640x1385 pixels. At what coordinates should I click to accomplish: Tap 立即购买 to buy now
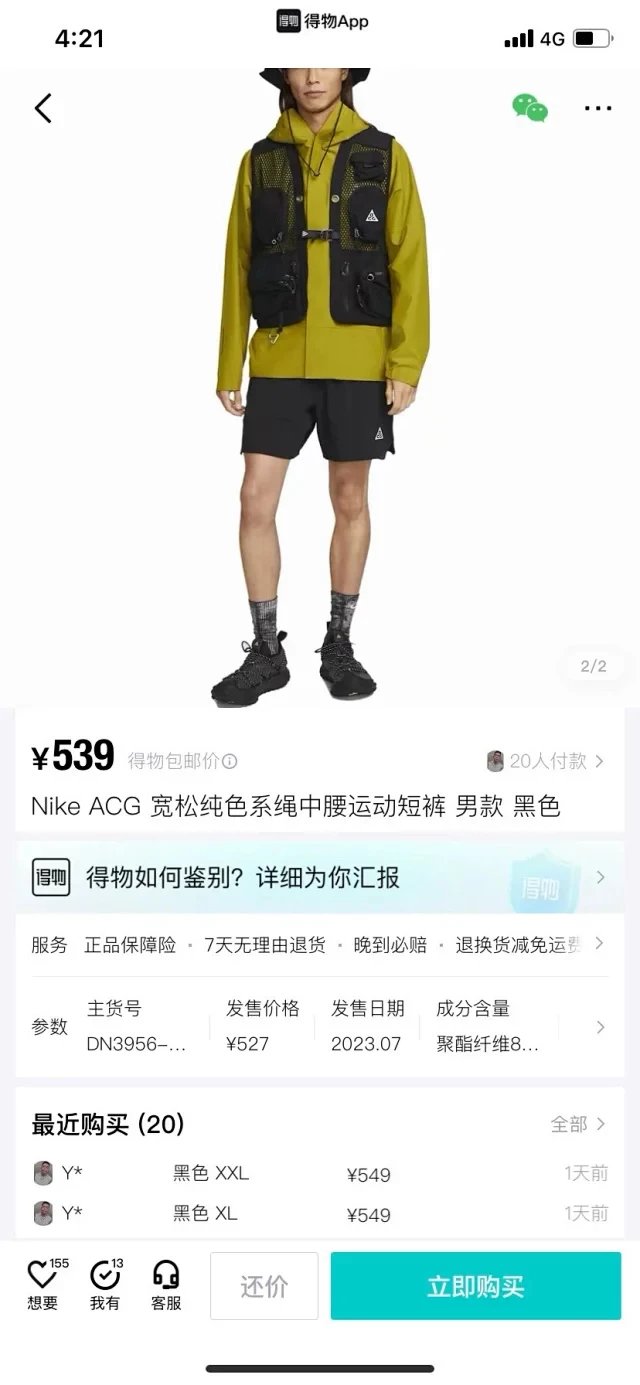[x=475, y=1286]
